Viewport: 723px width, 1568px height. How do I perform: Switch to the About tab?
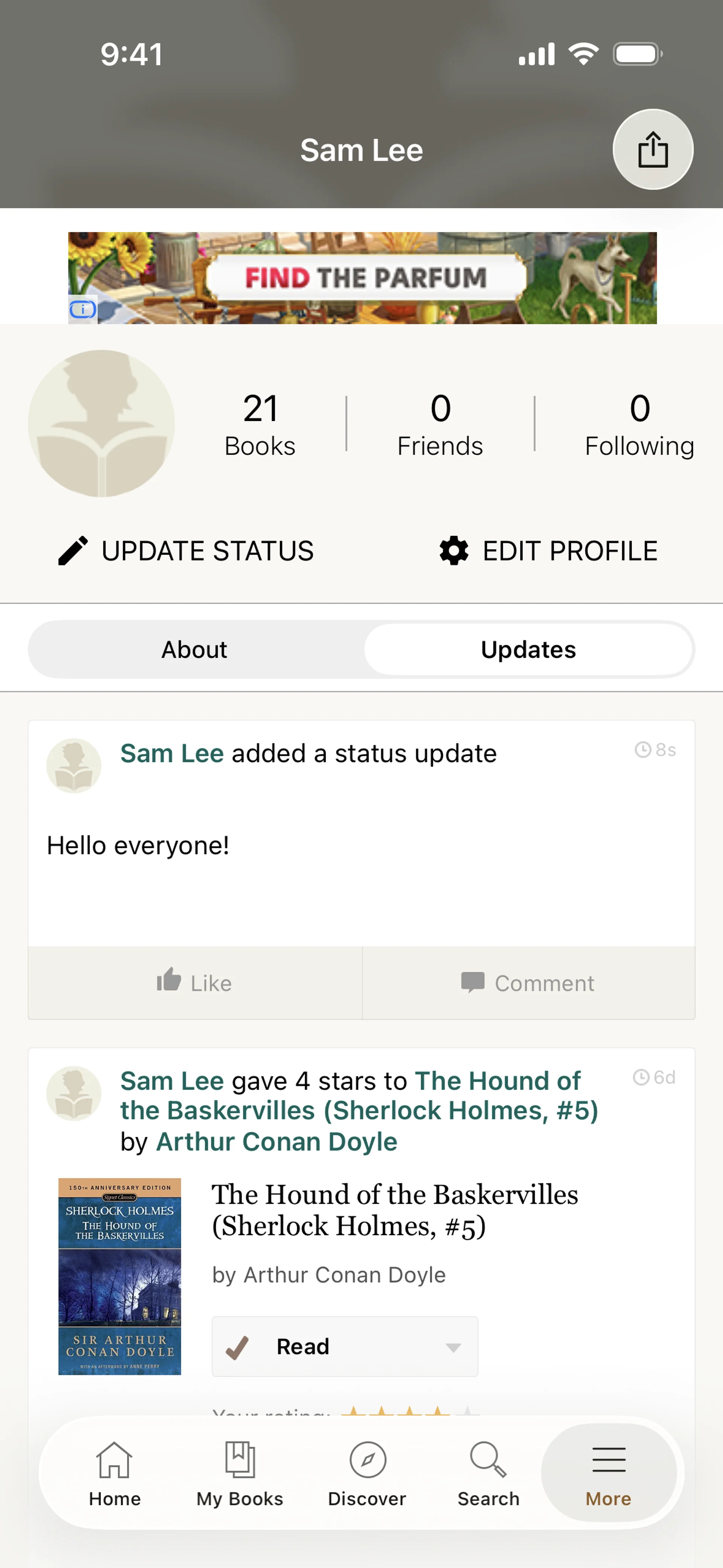(194, 650)
